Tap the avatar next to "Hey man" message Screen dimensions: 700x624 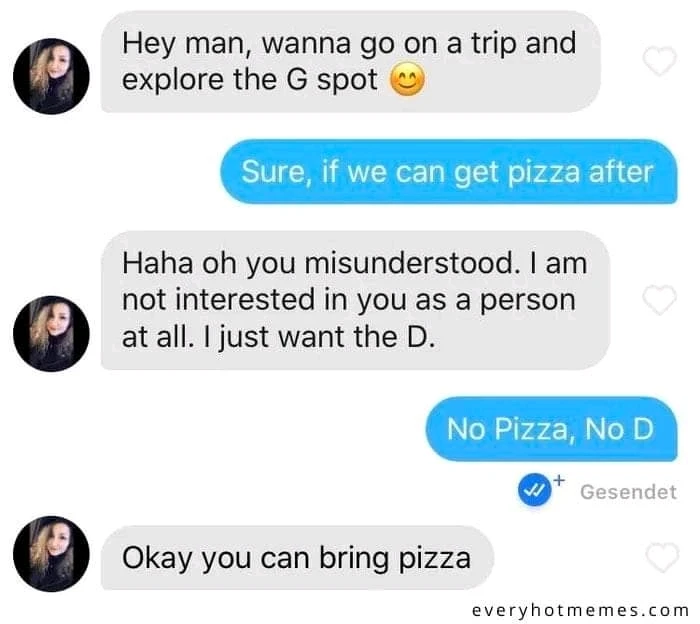tap(51, 77)
